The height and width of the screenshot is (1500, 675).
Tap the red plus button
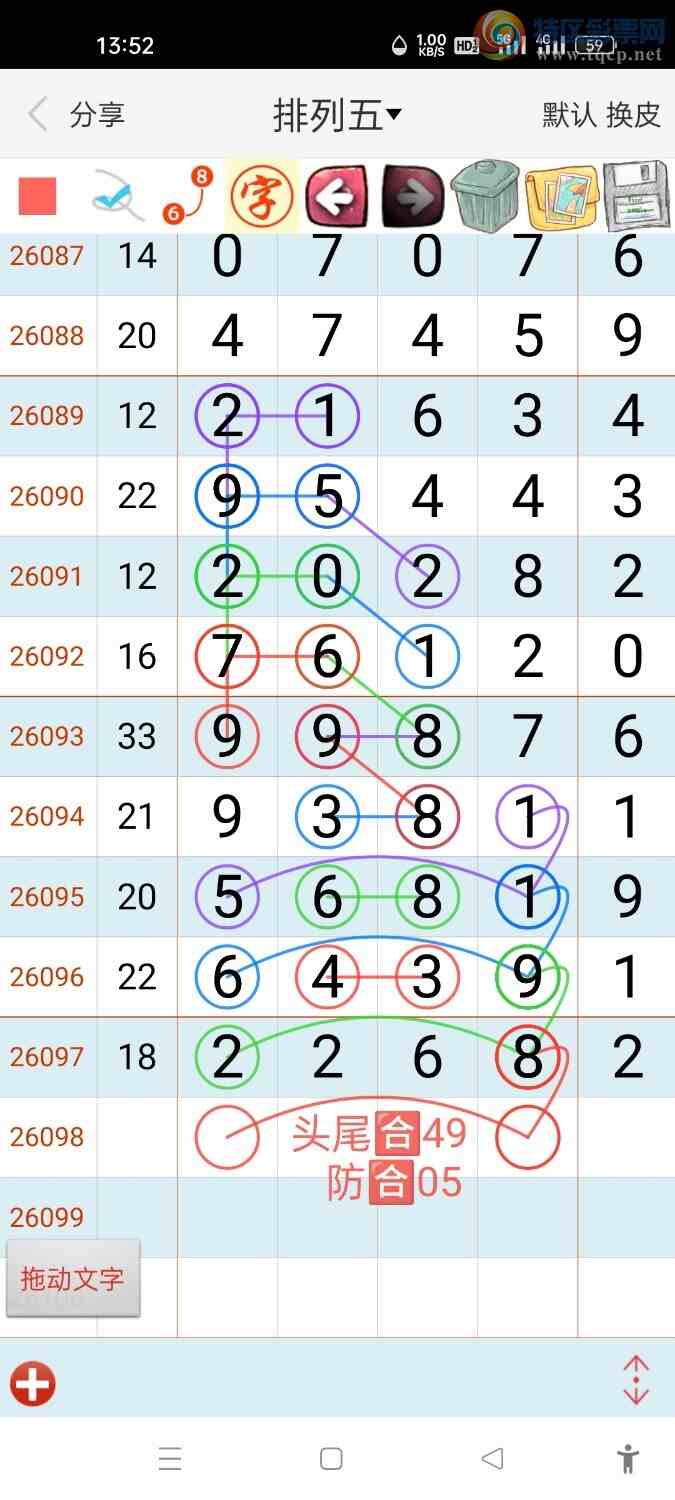click(33, 1384)
